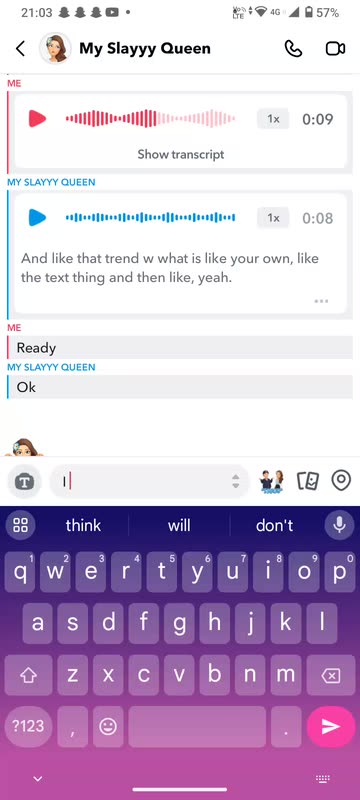Go back from My Slayyy Queen chat
Image resolution: width=360 pixels, height=800 pixels.
point(20,49)
